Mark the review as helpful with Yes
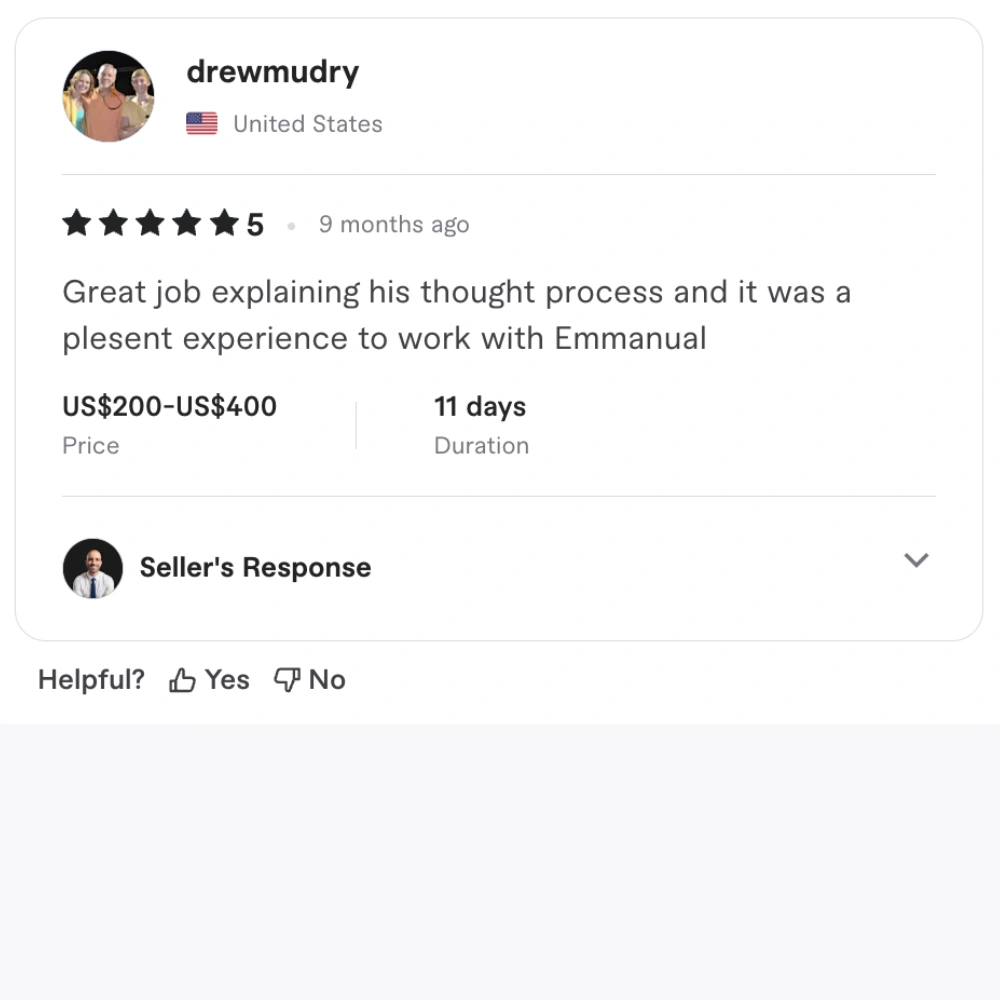 coord(210,680)
